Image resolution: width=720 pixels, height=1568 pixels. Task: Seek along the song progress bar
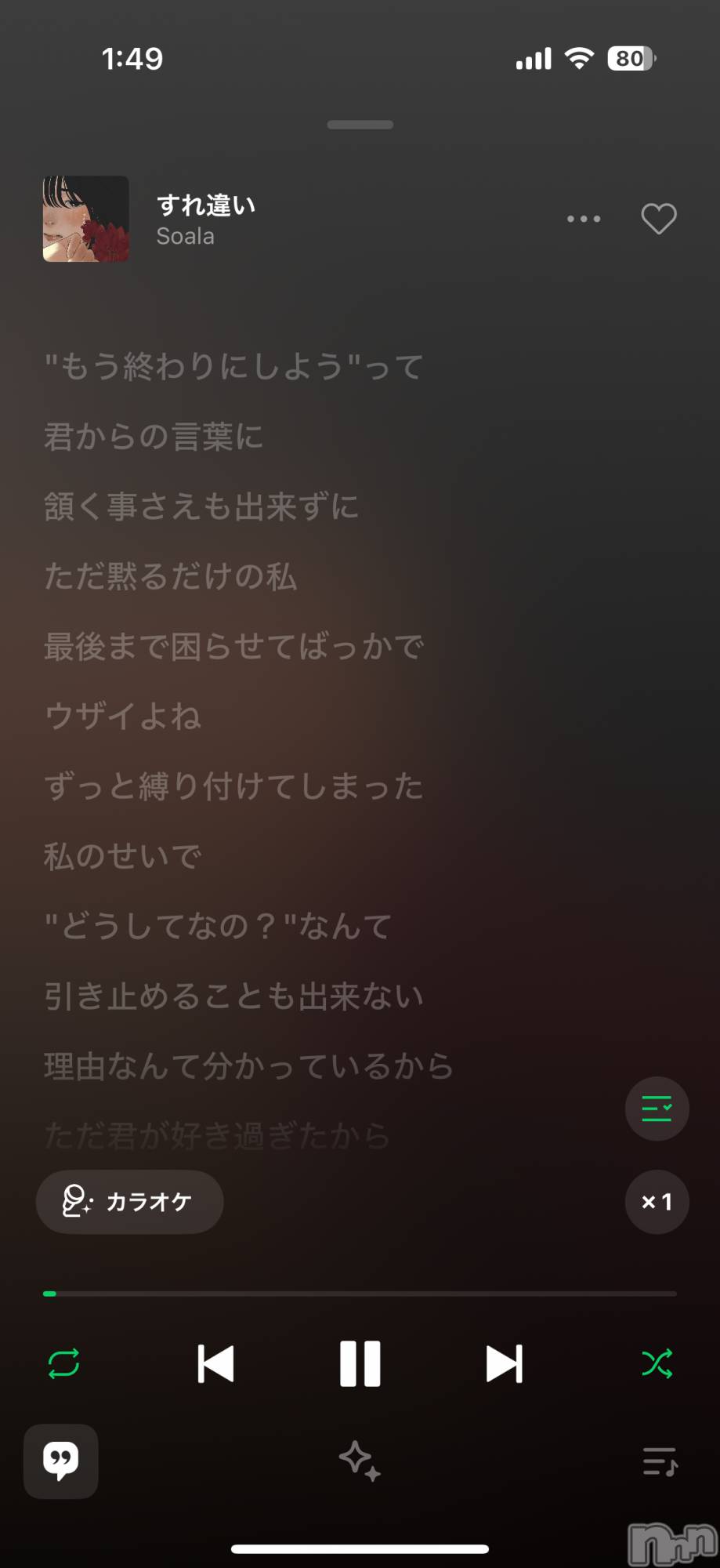[360, 1294]
